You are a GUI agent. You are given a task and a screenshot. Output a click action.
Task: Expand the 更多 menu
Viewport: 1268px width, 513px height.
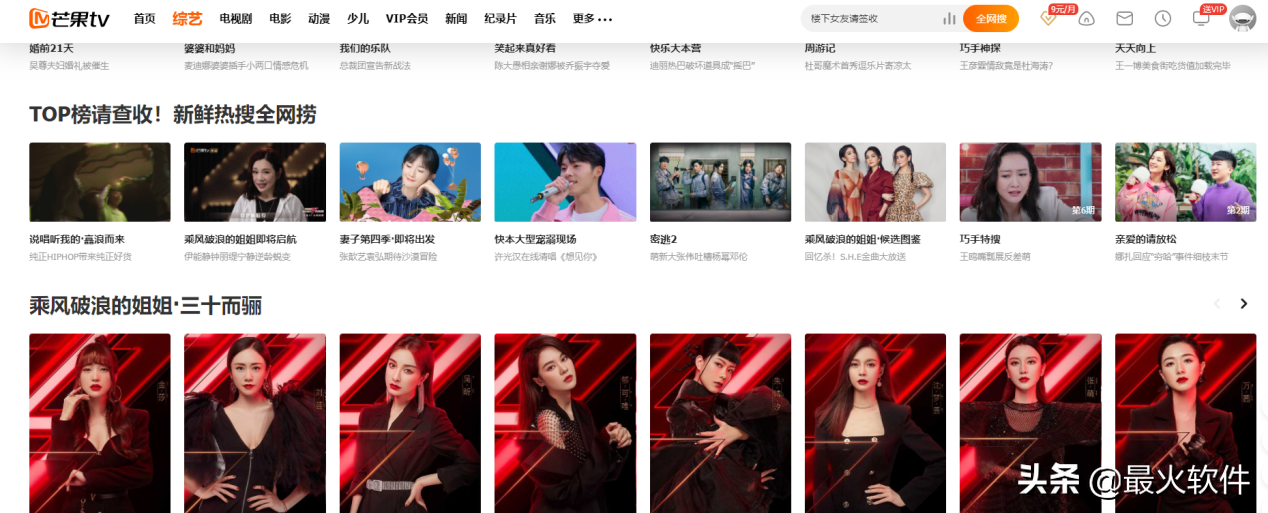tap(592, 19)
